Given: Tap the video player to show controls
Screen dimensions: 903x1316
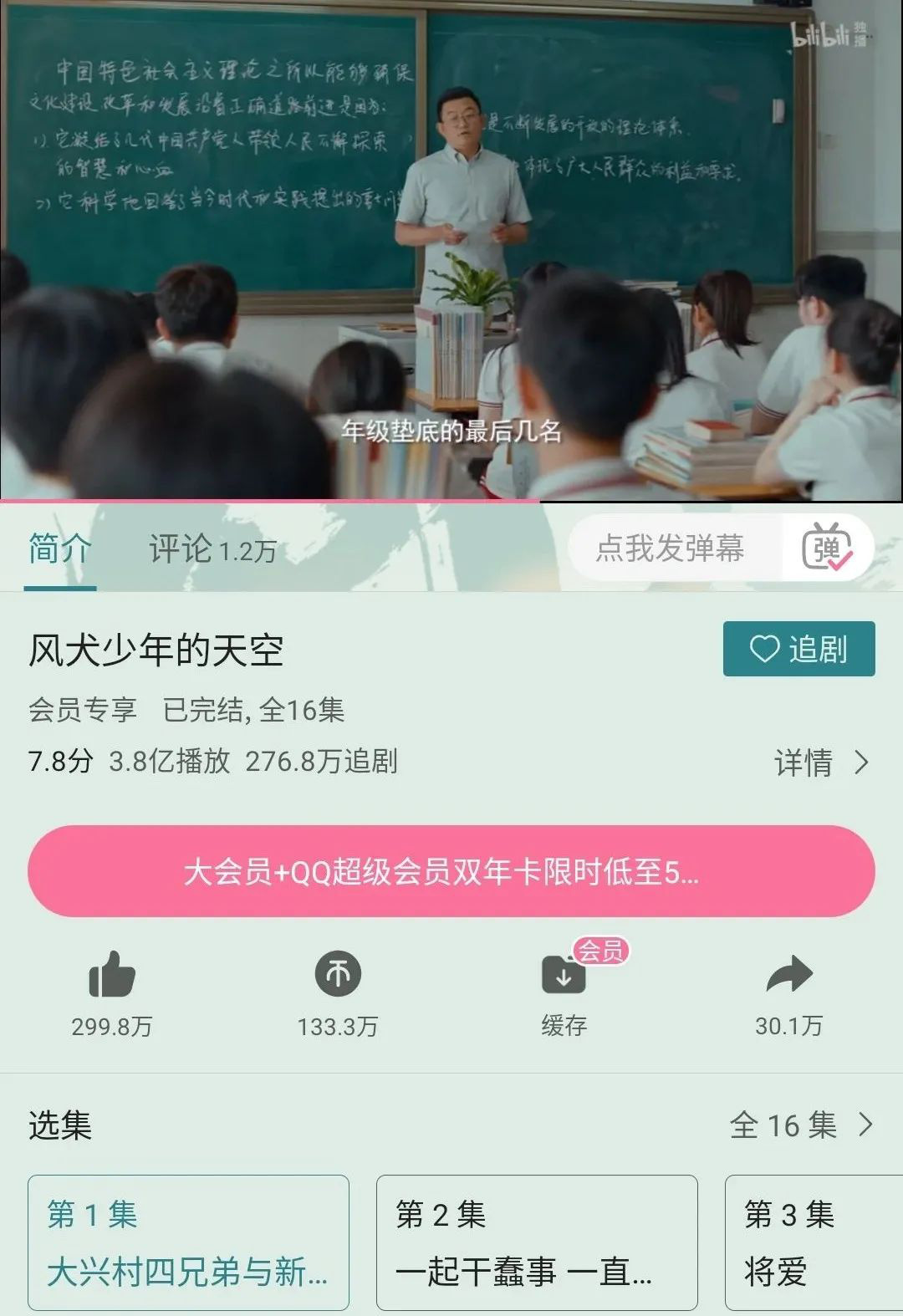Looking at the screenshot, I should (451, 251).
